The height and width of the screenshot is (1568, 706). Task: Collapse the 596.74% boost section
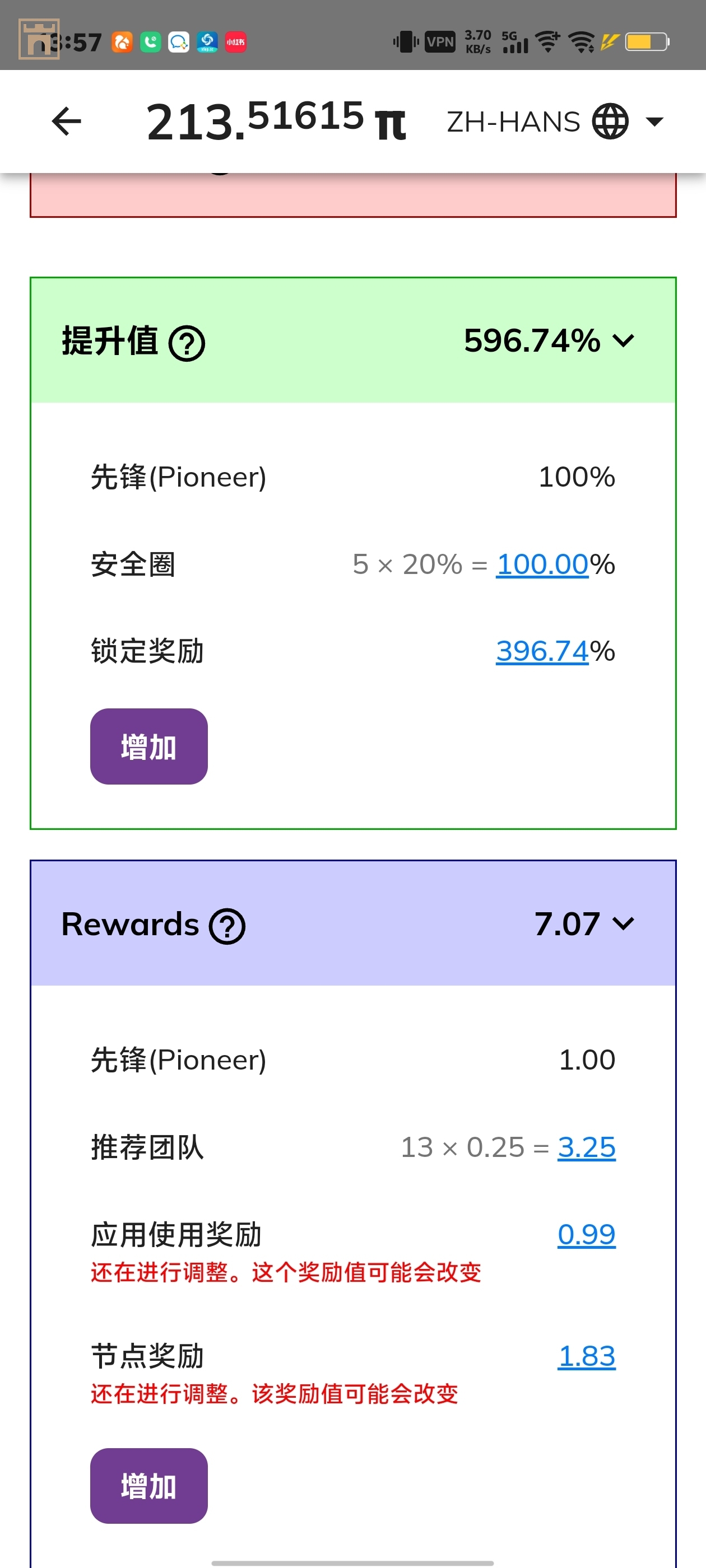click(x=623, y=341)
